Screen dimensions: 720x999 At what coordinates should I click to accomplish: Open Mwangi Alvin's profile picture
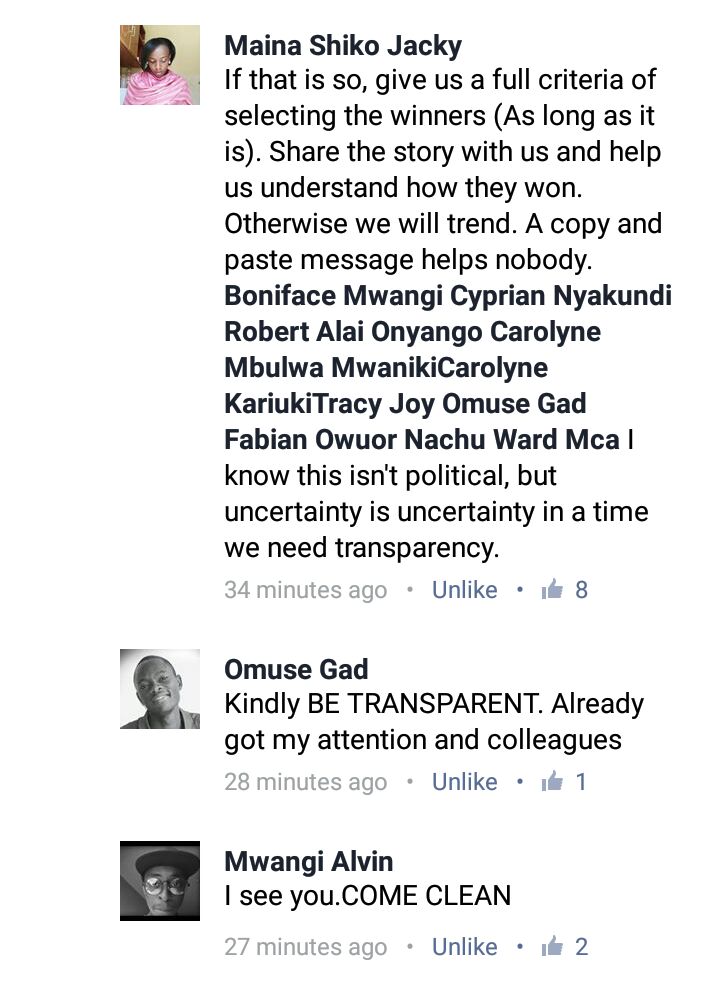tap(160, 881)
